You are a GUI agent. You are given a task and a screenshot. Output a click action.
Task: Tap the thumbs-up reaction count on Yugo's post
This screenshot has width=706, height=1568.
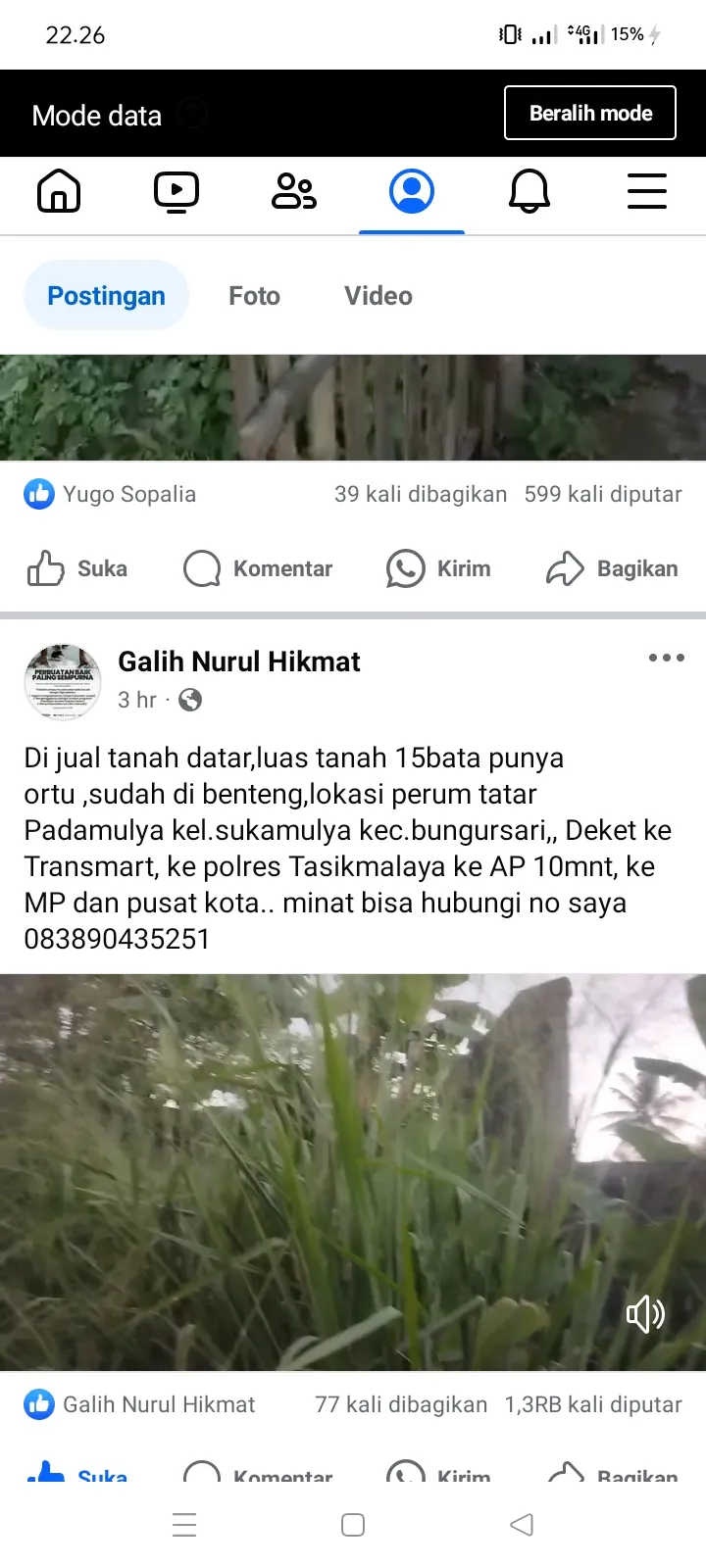38,494
